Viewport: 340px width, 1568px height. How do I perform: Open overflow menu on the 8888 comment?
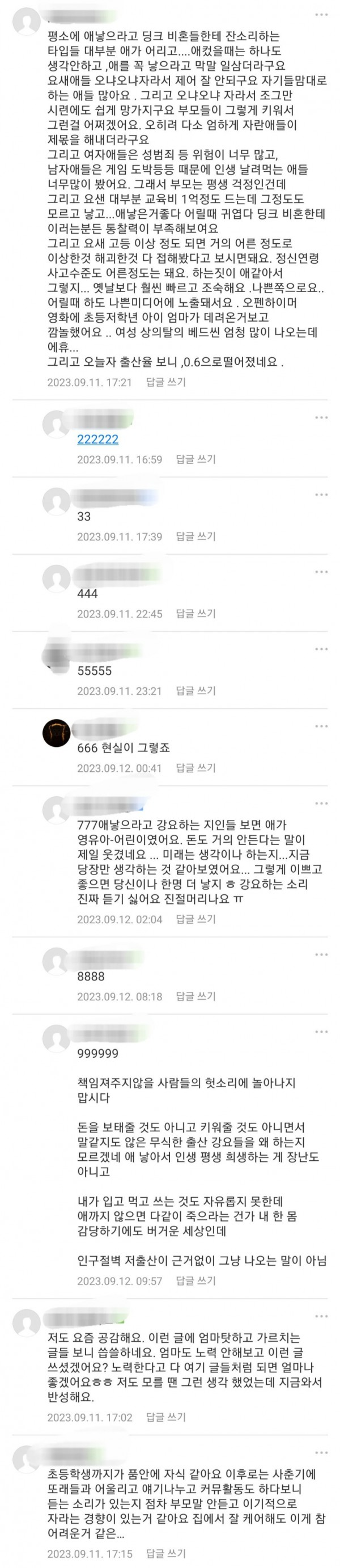pyautogui.click(x=321, y=955)
